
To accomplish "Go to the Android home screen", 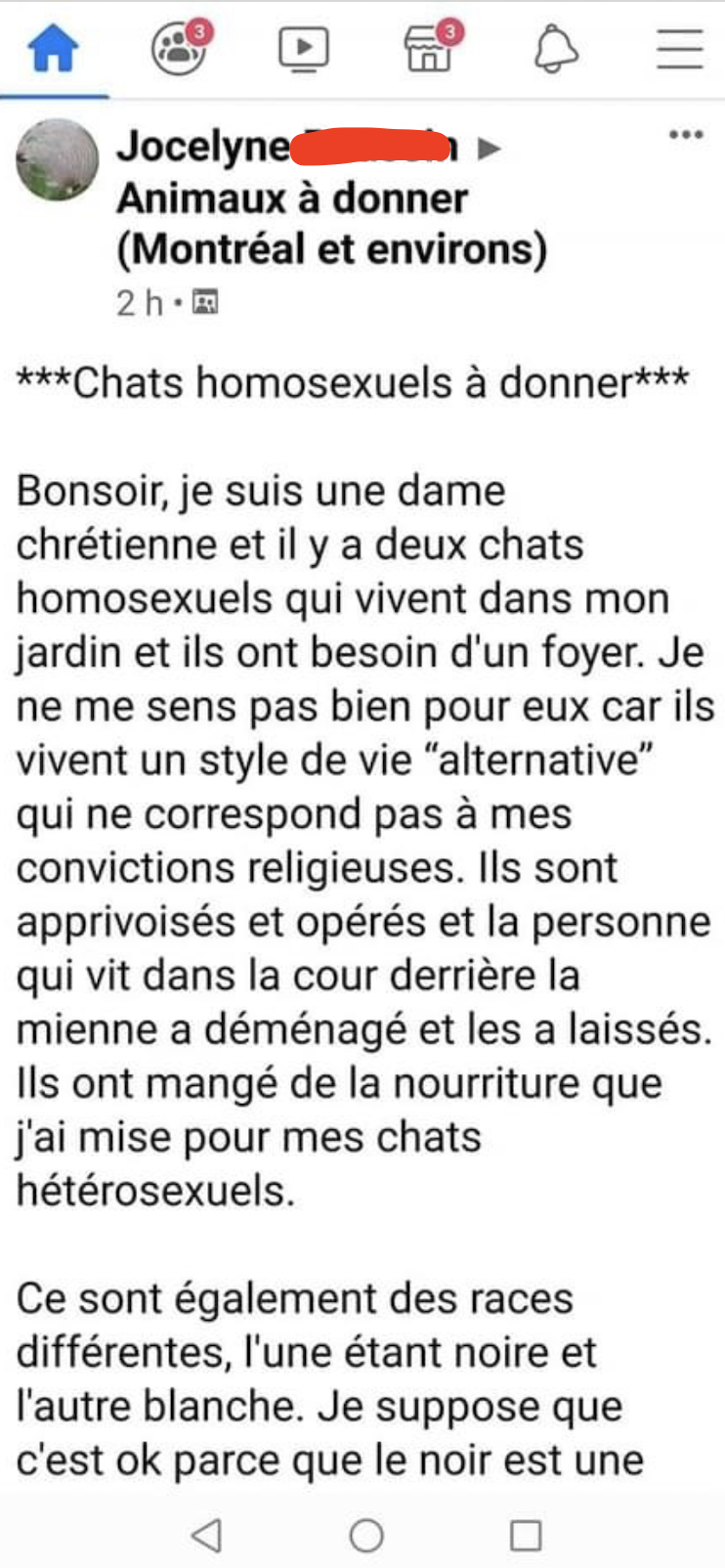I will pyautogui.click(x=366, y=1535).
